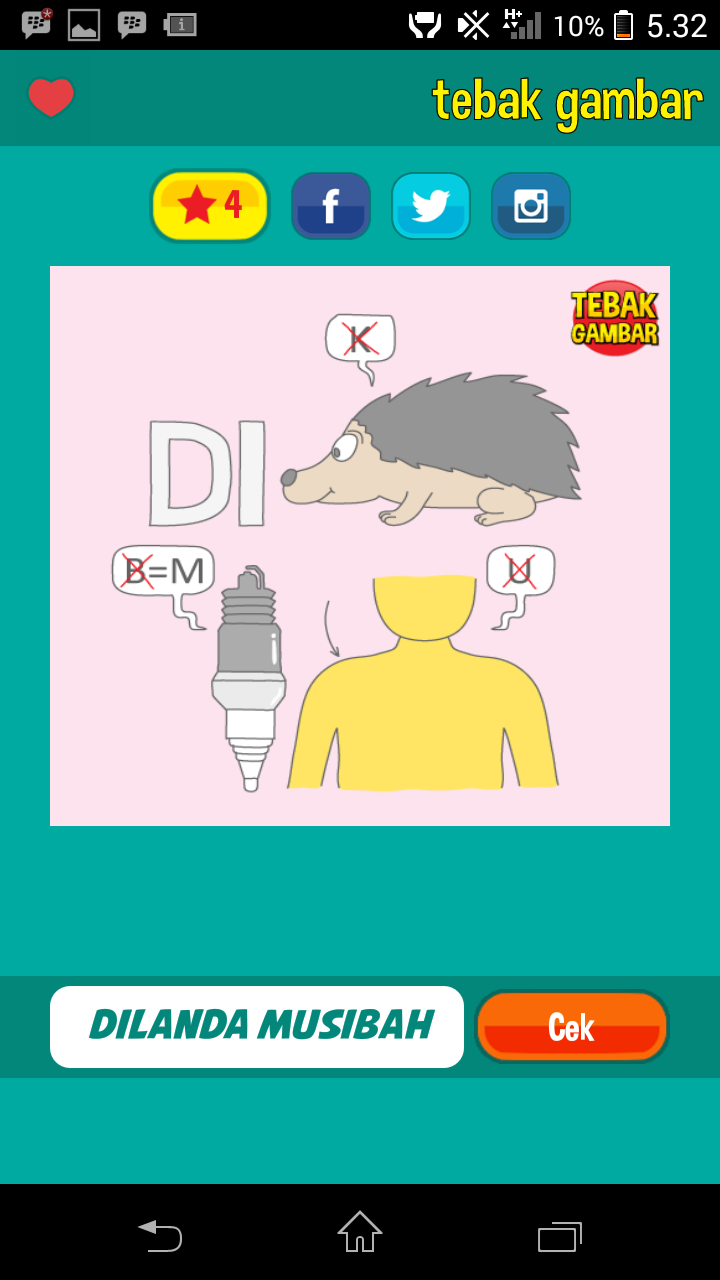This screenshot has height=1280, width=720.
Task: Tap the answer field reading DILANDA MUSIBAH
Action: (x=257, y=1026)
